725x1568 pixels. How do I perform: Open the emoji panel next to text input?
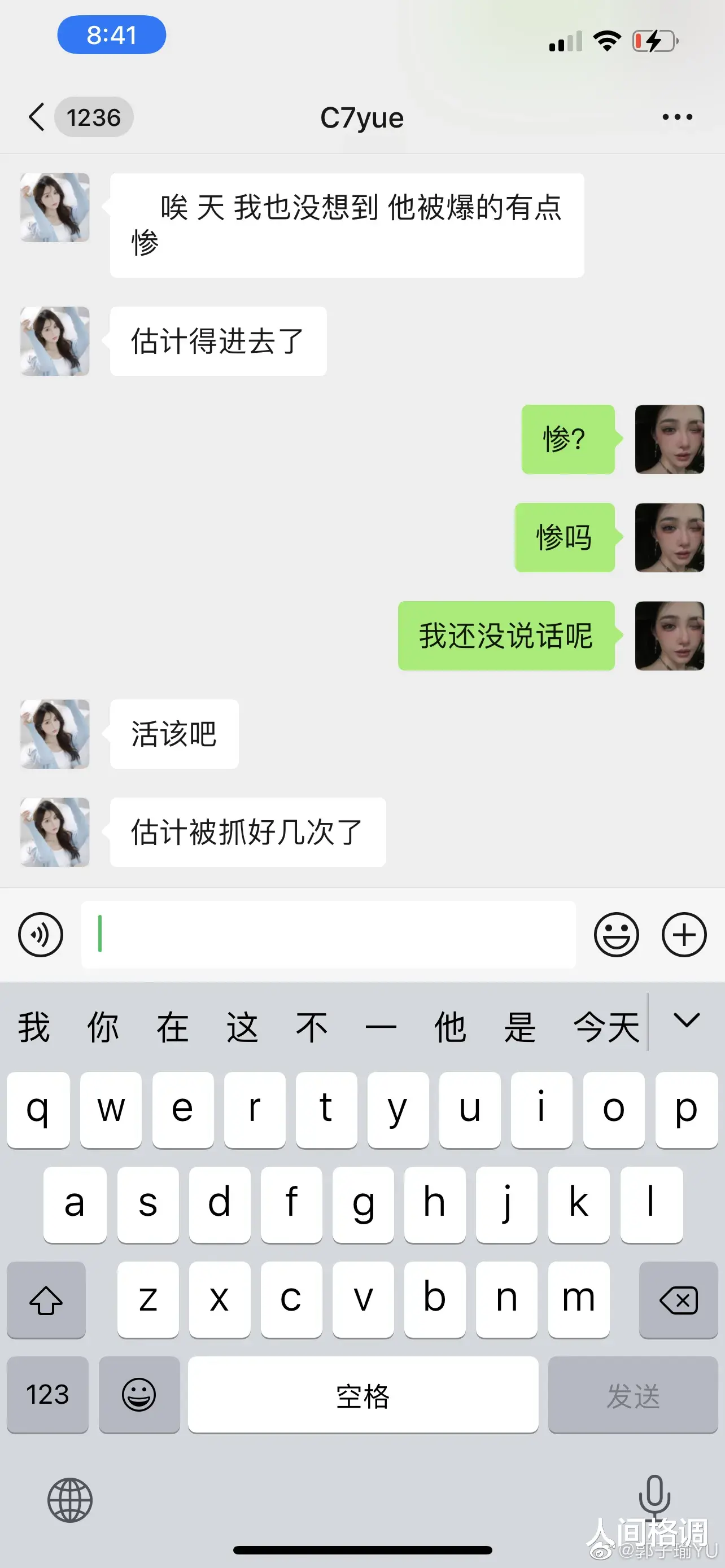[x=617, y=935]
